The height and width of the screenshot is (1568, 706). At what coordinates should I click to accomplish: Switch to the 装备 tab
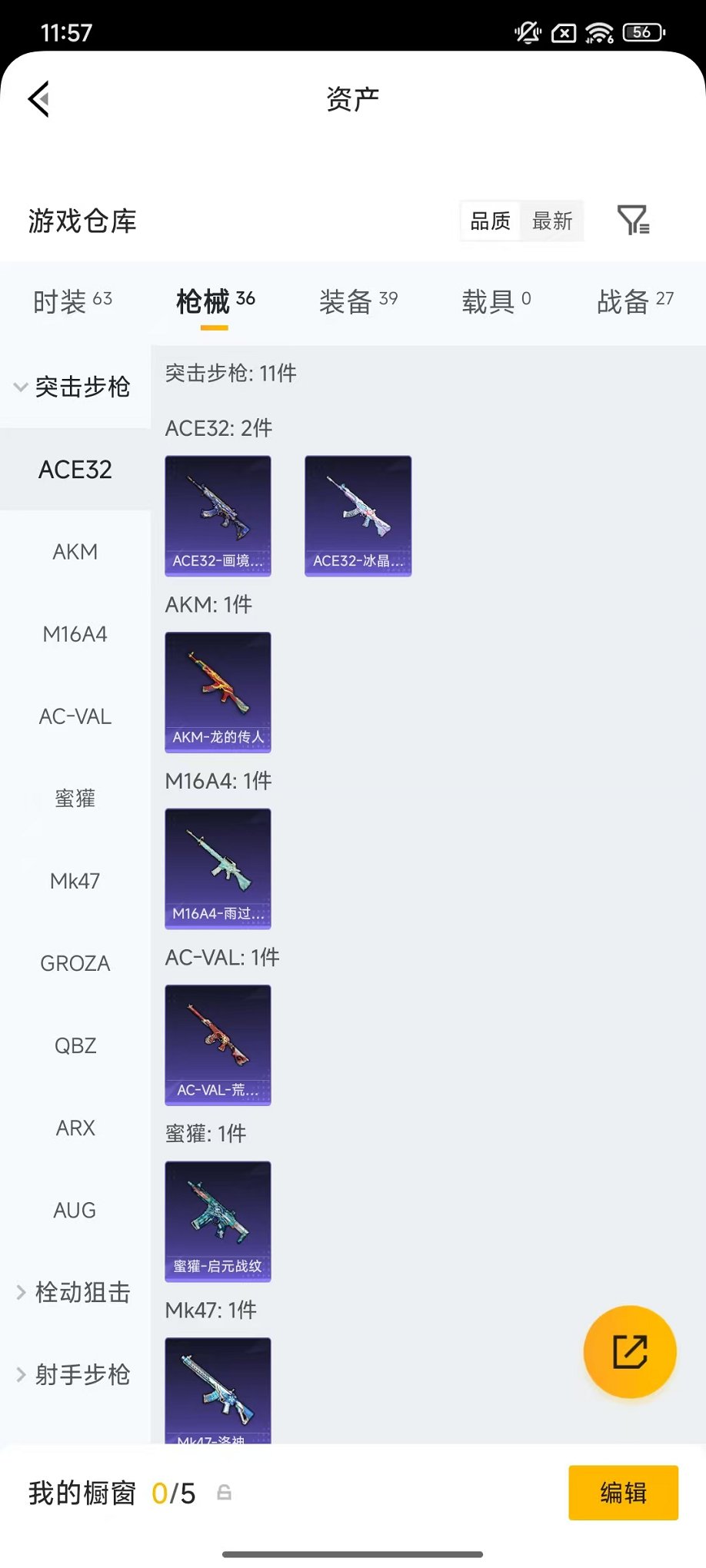[x=358, y=301]
